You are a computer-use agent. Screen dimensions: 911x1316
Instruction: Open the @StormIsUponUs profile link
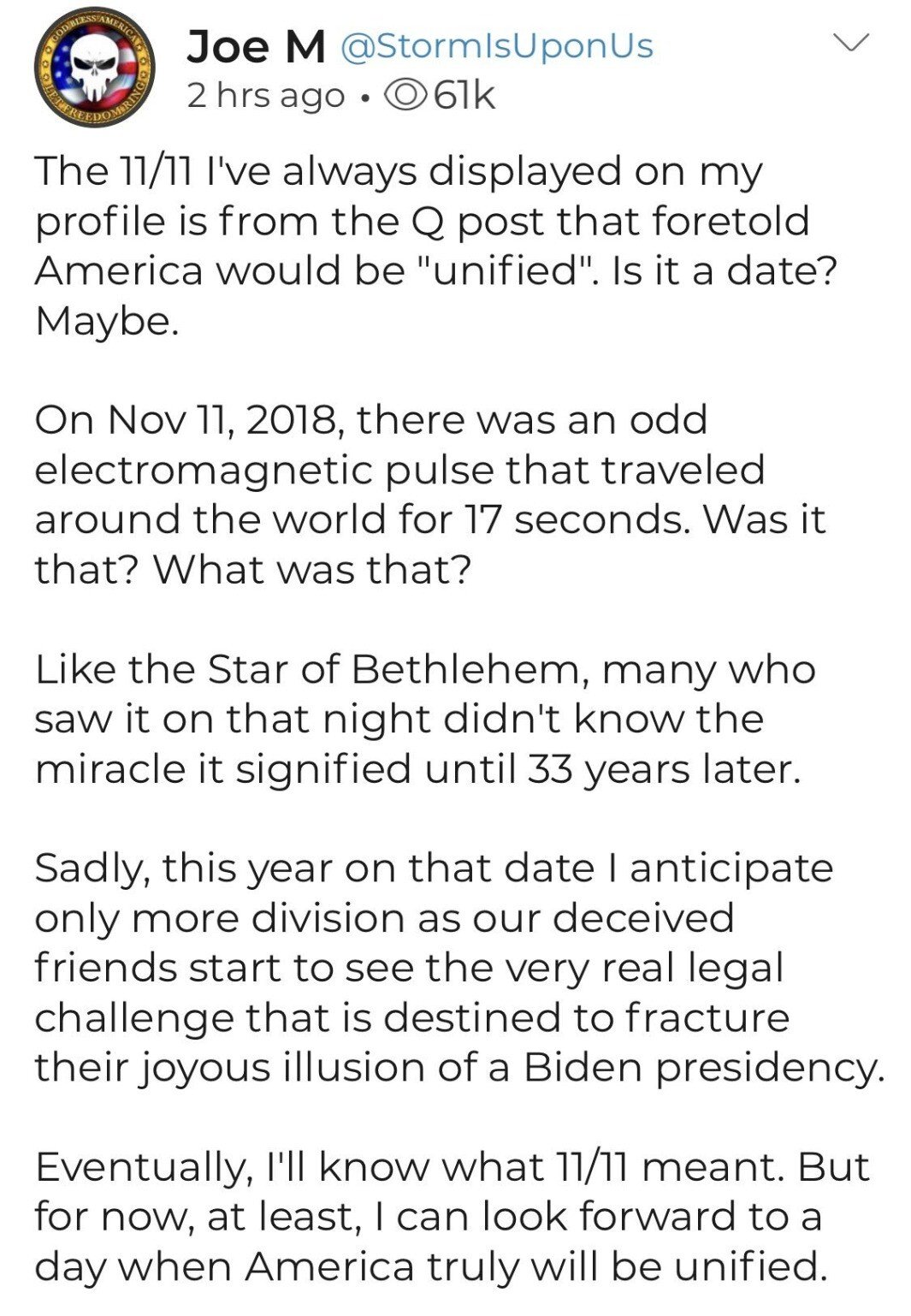[496, 45]
